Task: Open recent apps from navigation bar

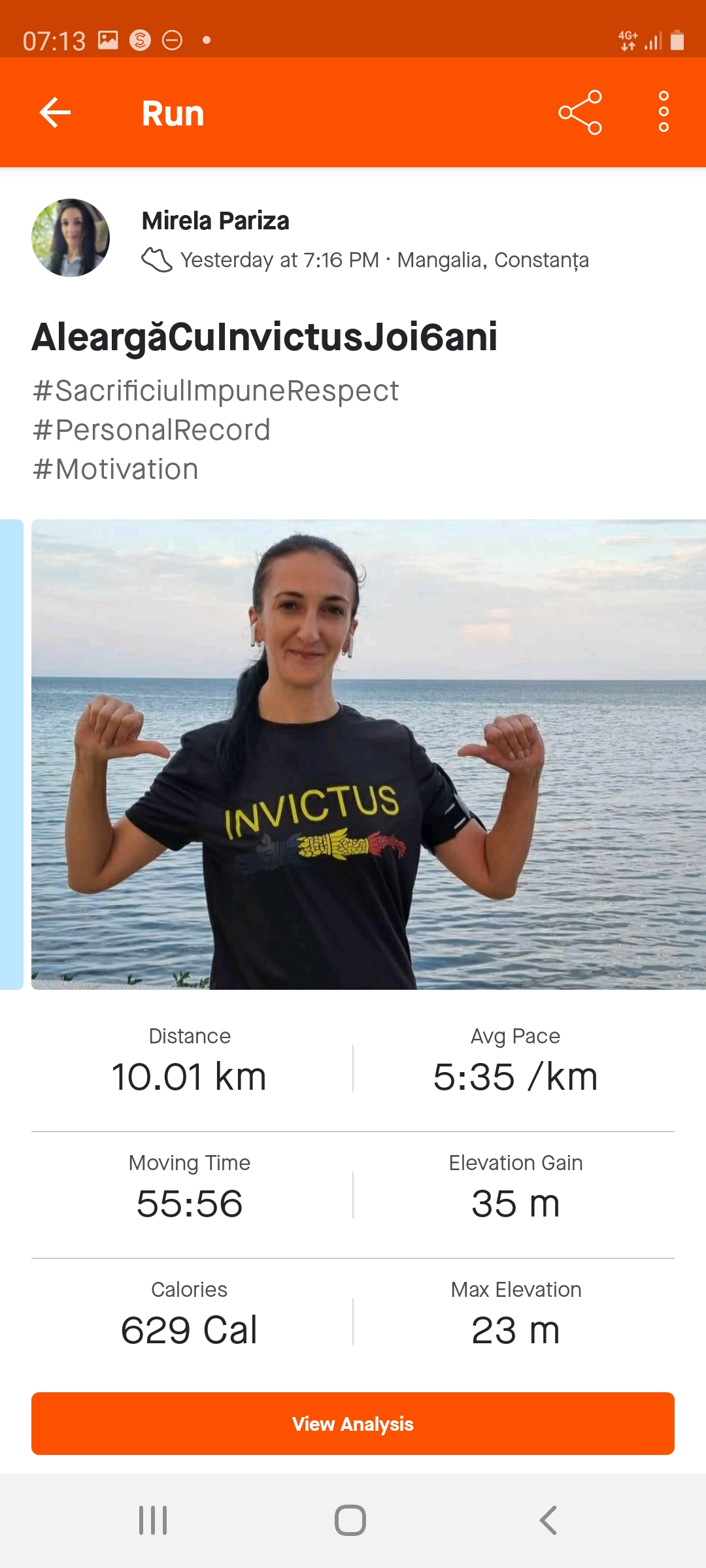Action: pyautogui.click(x=153, y=1520)
